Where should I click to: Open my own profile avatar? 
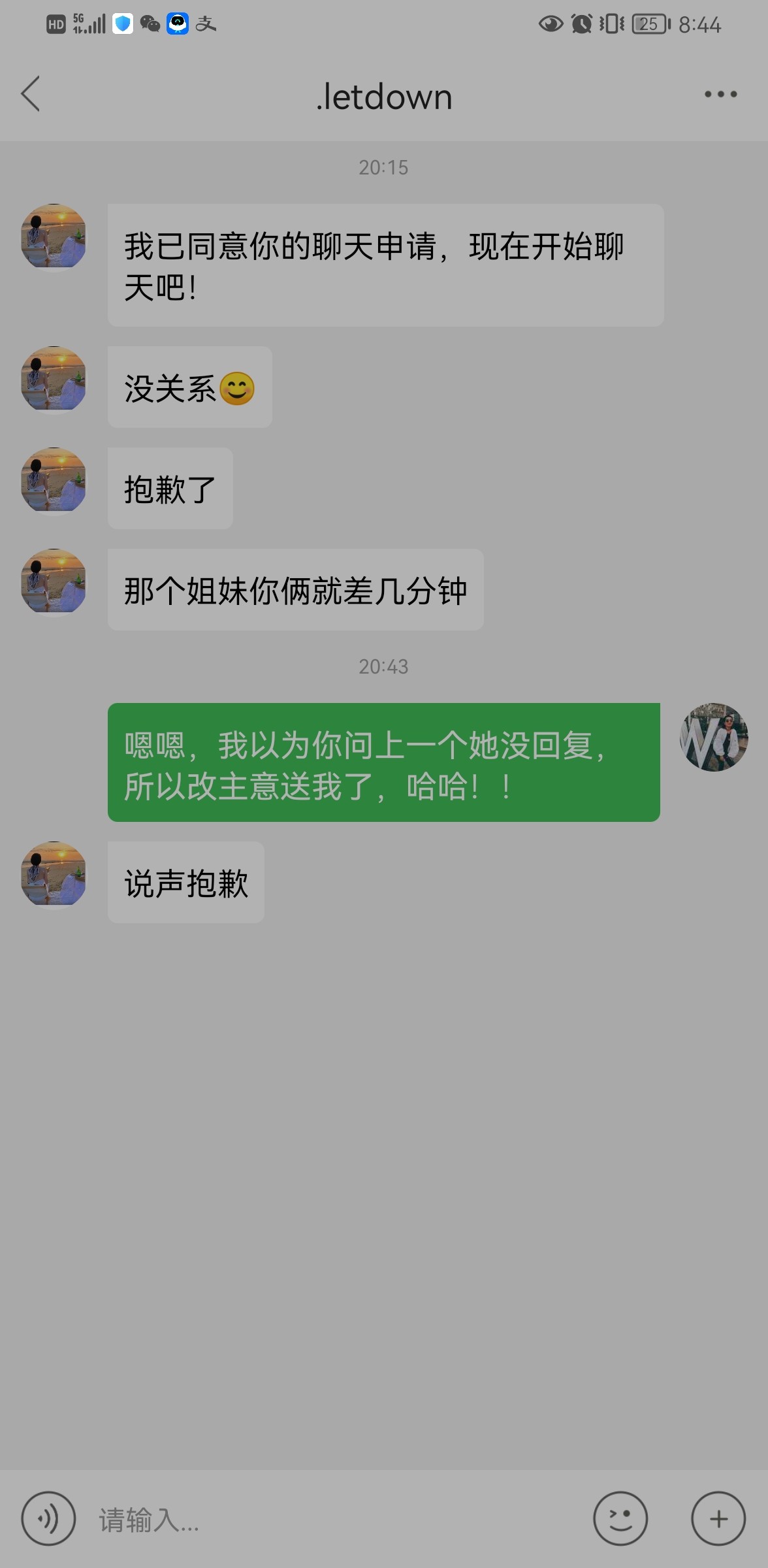click(713, 738)
